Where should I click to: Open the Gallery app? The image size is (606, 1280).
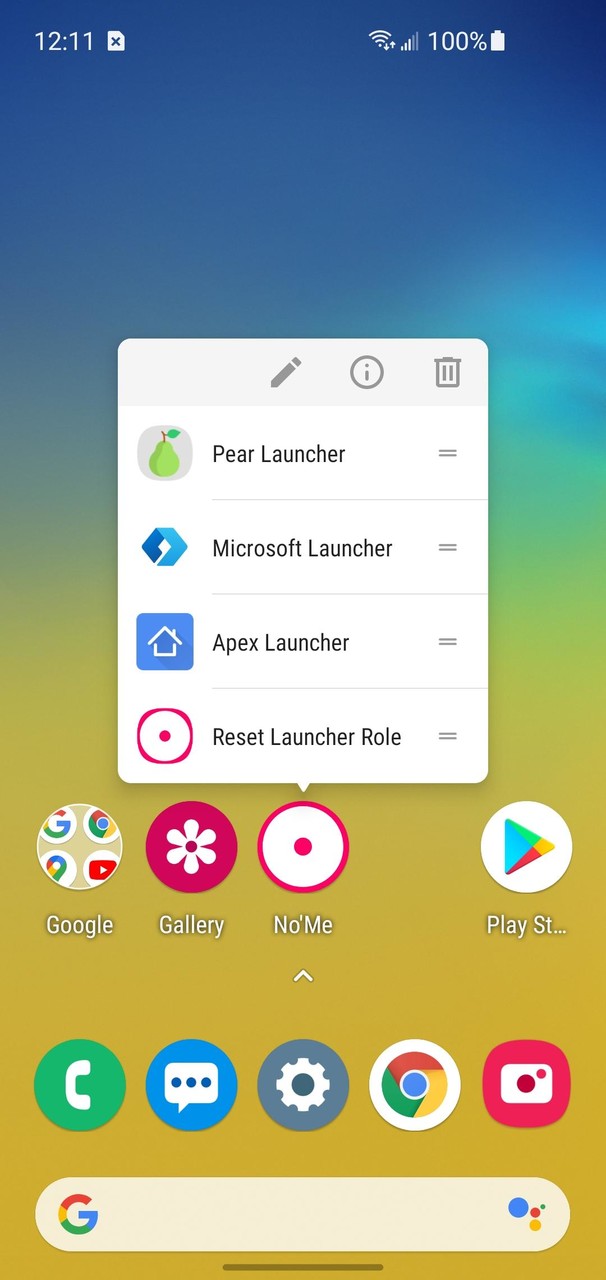(x=191, y=847)
